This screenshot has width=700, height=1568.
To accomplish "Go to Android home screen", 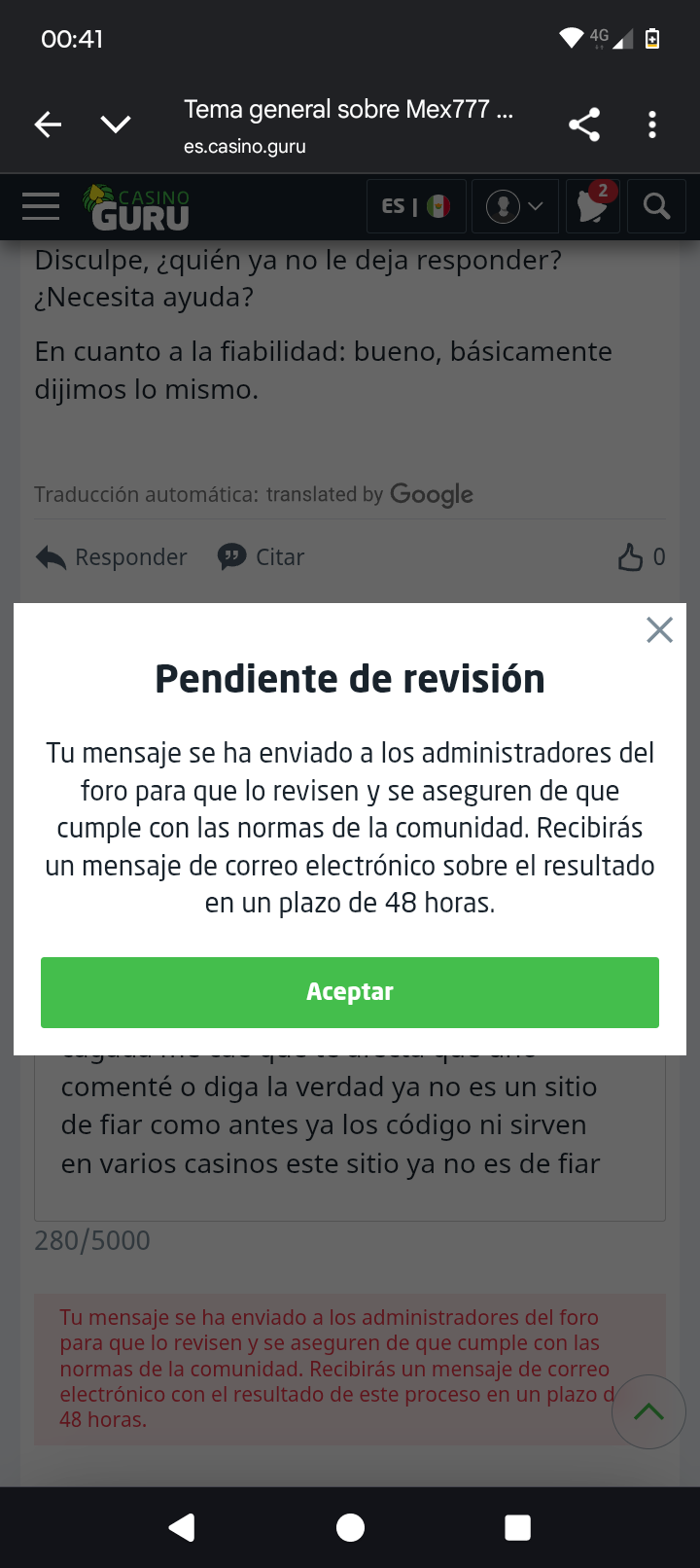I will click(x=350, y=1527).
